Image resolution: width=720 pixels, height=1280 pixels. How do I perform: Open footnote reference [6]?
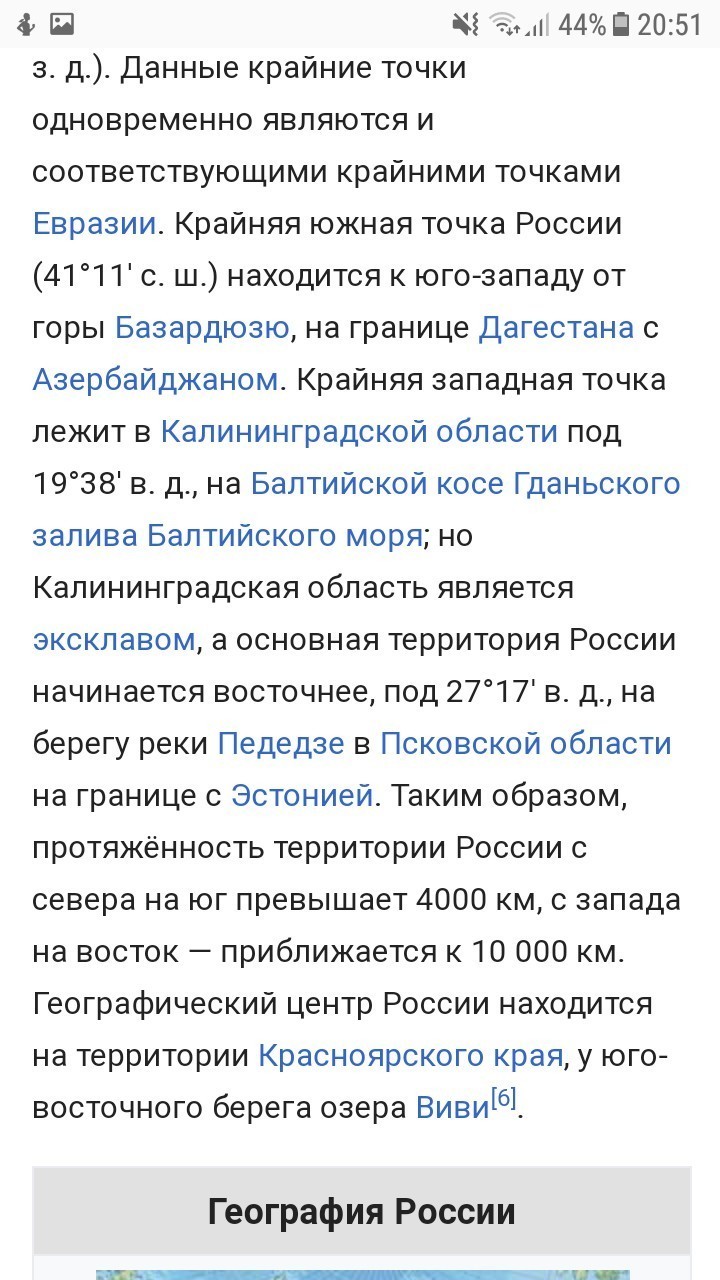click(x=503, y=1098)
